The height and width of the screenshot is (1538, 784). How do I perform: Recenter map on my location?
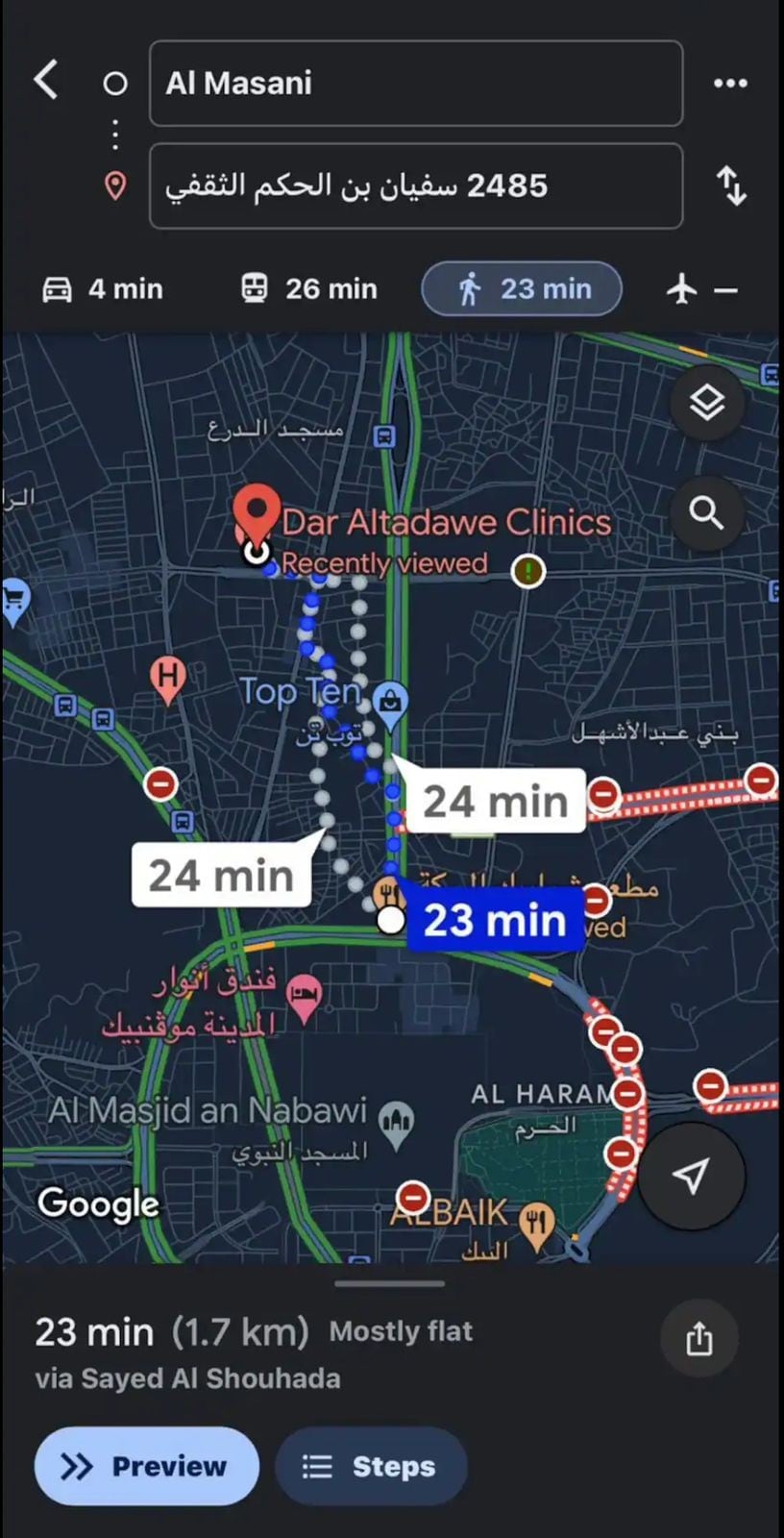pos(691,1174)
